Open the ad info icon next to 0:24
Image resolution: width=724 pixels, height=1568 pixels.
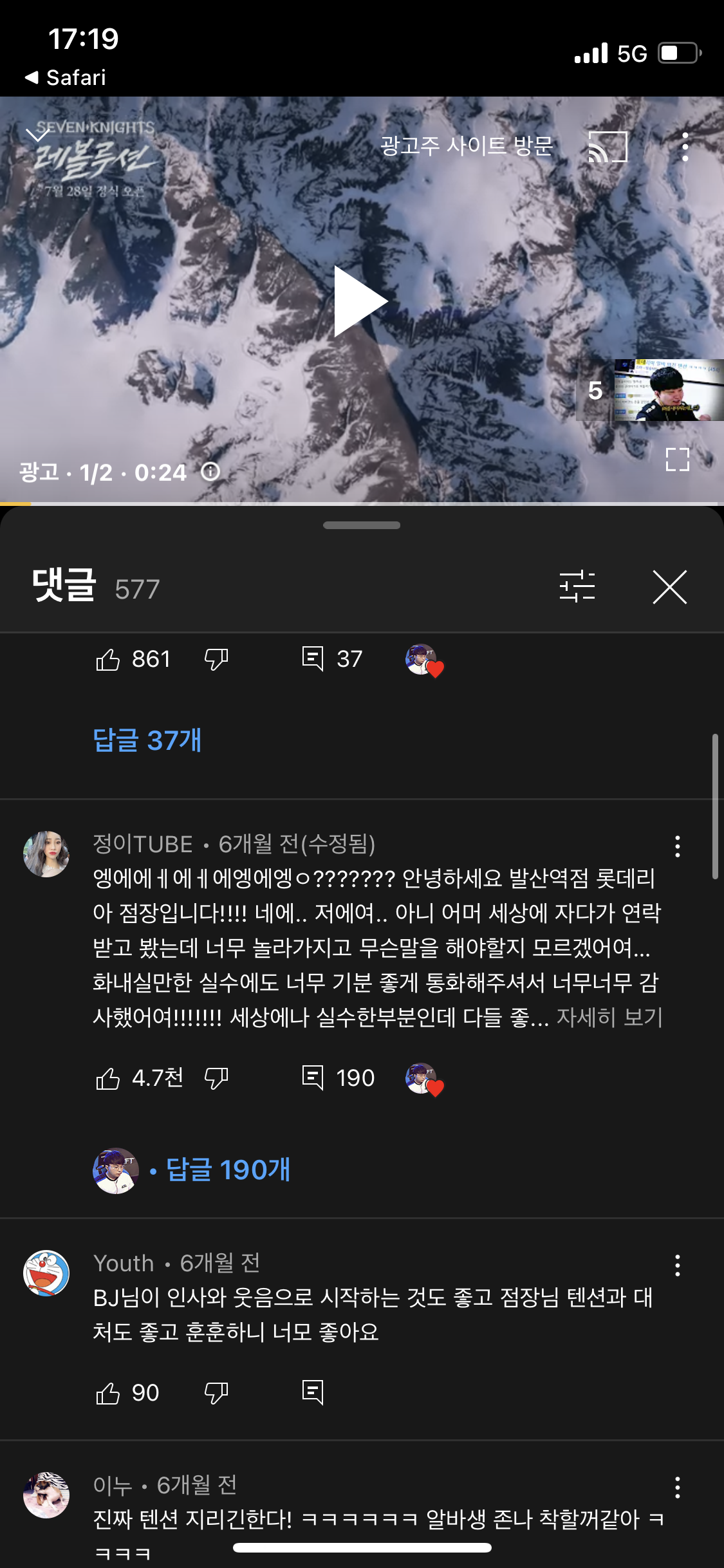pyautogui.click(x=210, y=472)
